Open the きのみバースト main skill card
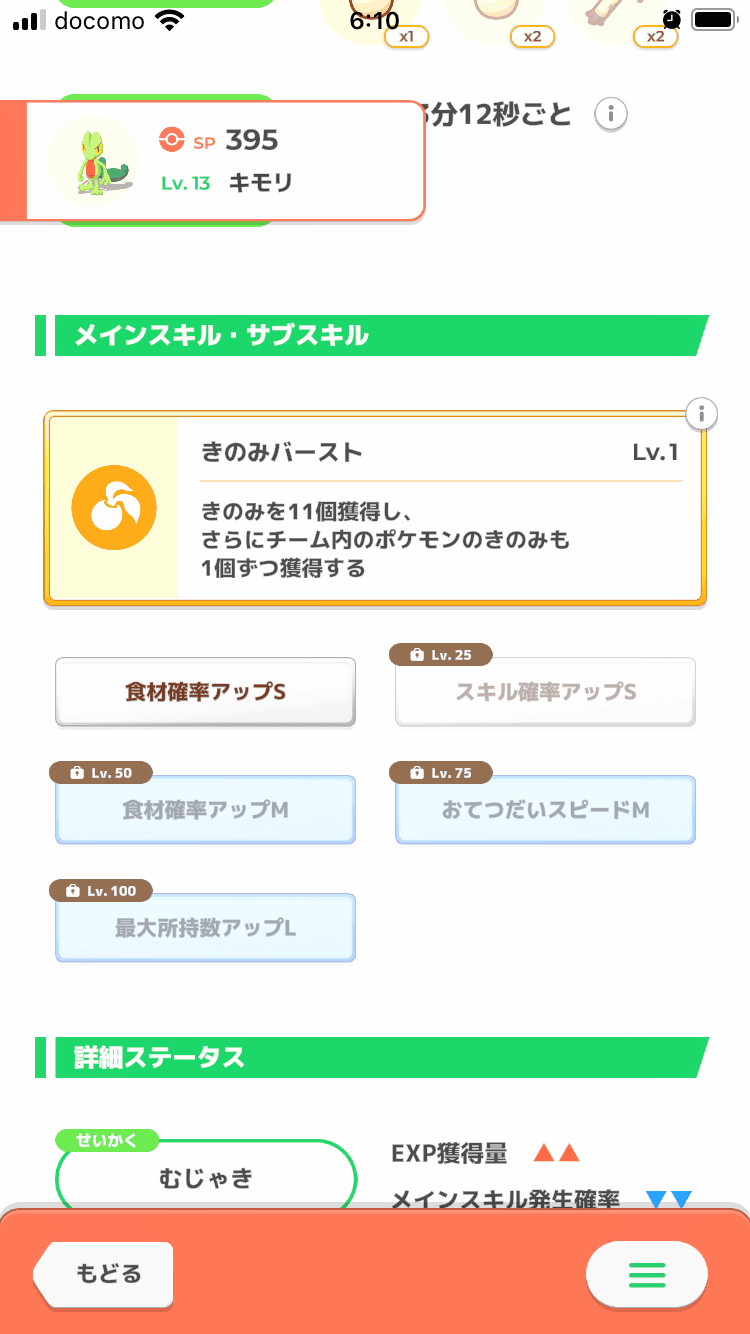The height and width of the screenshot is (1334, 750). coord(375,509)
